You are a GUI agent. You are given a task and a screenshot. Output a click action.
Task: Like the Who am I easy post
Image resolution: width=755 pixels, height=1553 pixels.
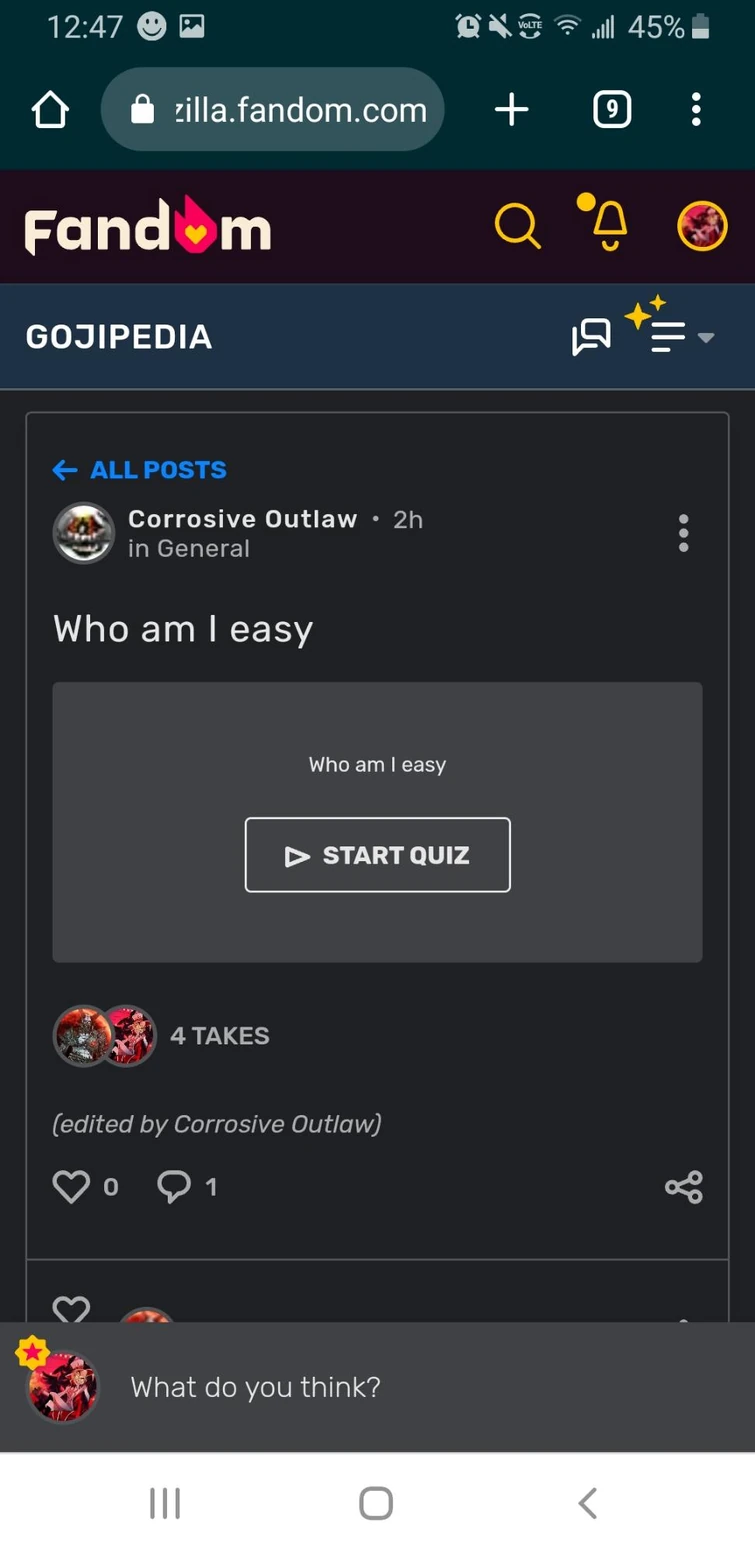70,1186
